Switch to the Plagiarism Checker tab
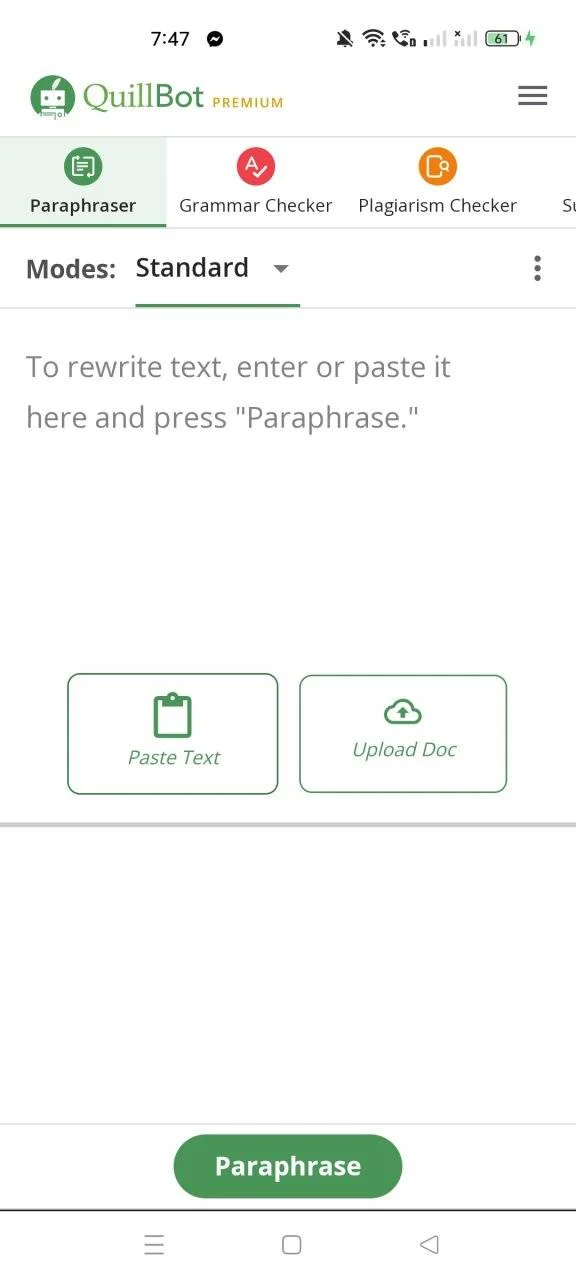The height and width of the screenshot is (1280, 576). 438,182
